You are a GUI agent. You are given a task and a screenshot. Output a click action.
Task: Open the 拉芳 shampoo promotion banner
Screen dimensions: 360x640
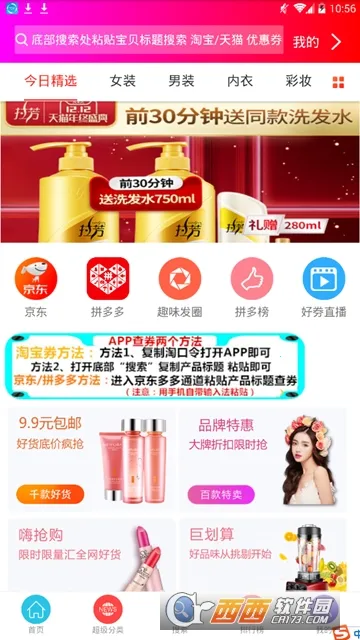tap(180, 172)
